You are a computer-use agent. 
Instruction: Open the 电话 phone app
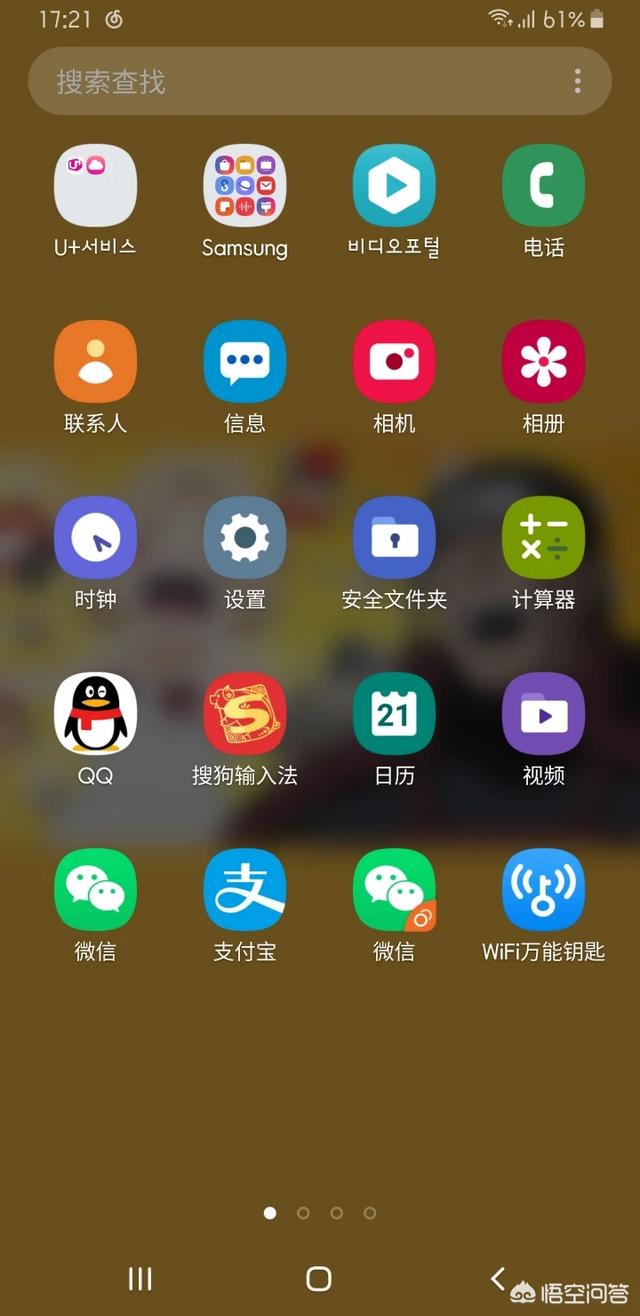coord(543,186)
